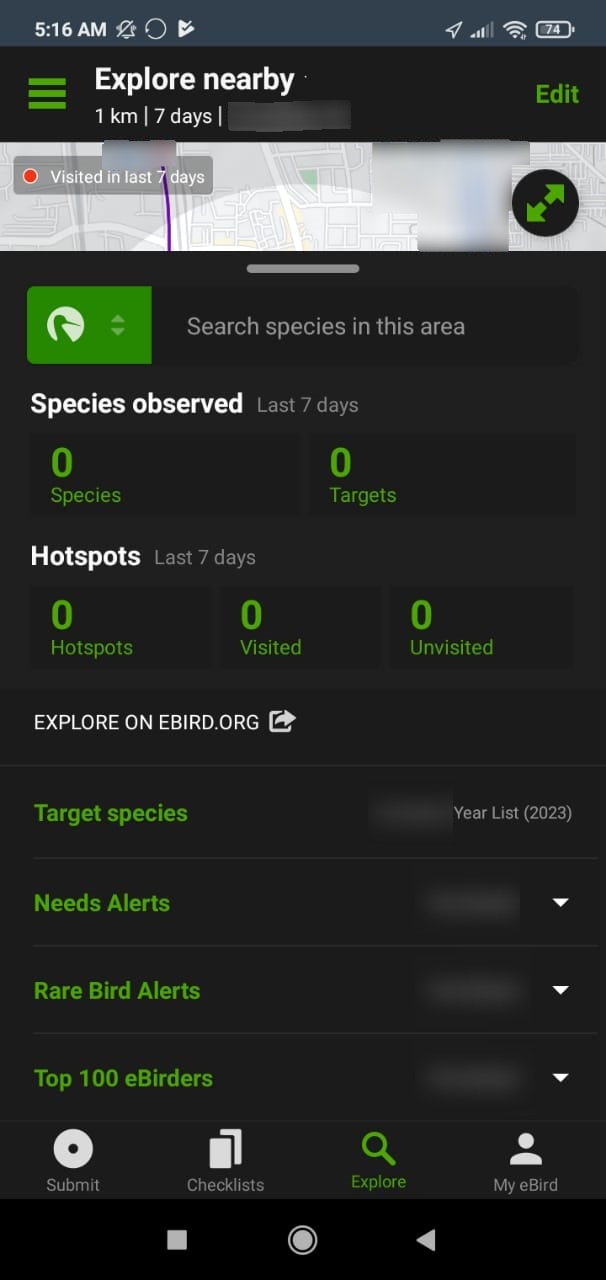Tap Edit to change explore settings

pos(557,94)
